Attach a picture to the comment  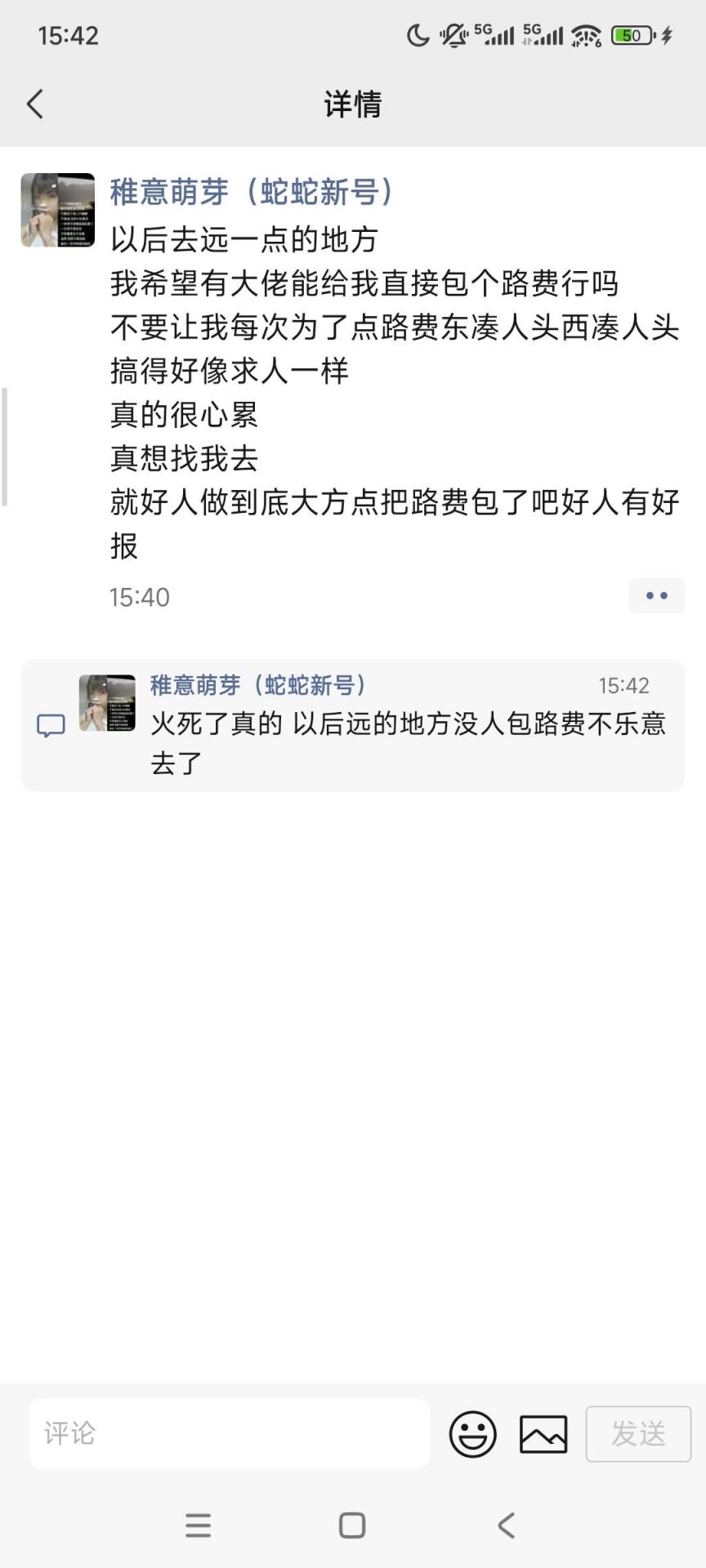[x=543, y=1434]
